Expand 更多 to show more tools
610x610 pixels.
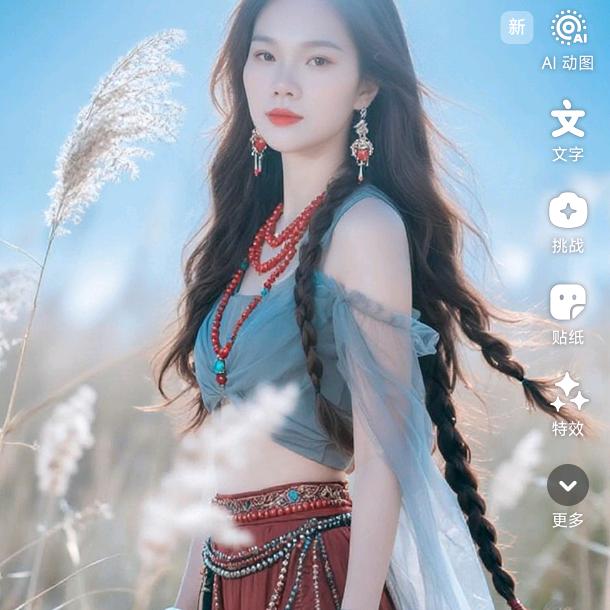coord(568,485)
